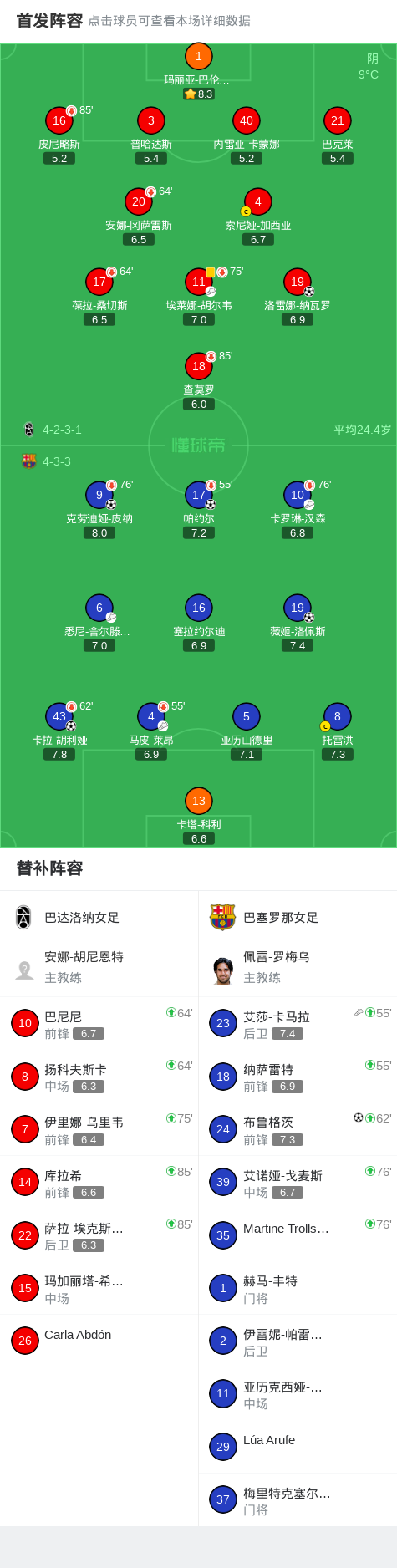Image resolution: width=397 pixels, height=1568 pixels.
Task: View substitute 艾莎-卡马拉 number 23
Action: (298, 1024)
